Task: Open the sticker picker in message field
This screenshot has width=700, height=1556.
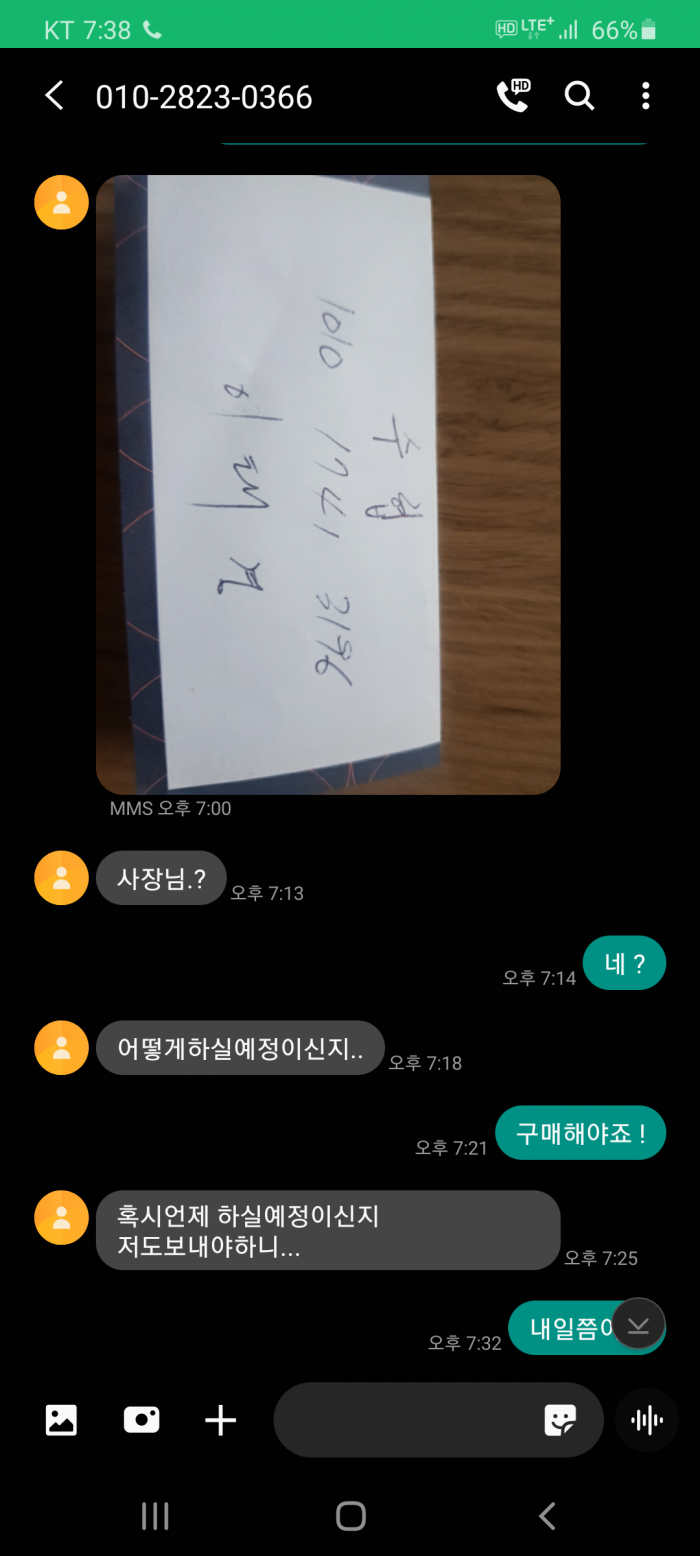Action: pos(560,1420)
